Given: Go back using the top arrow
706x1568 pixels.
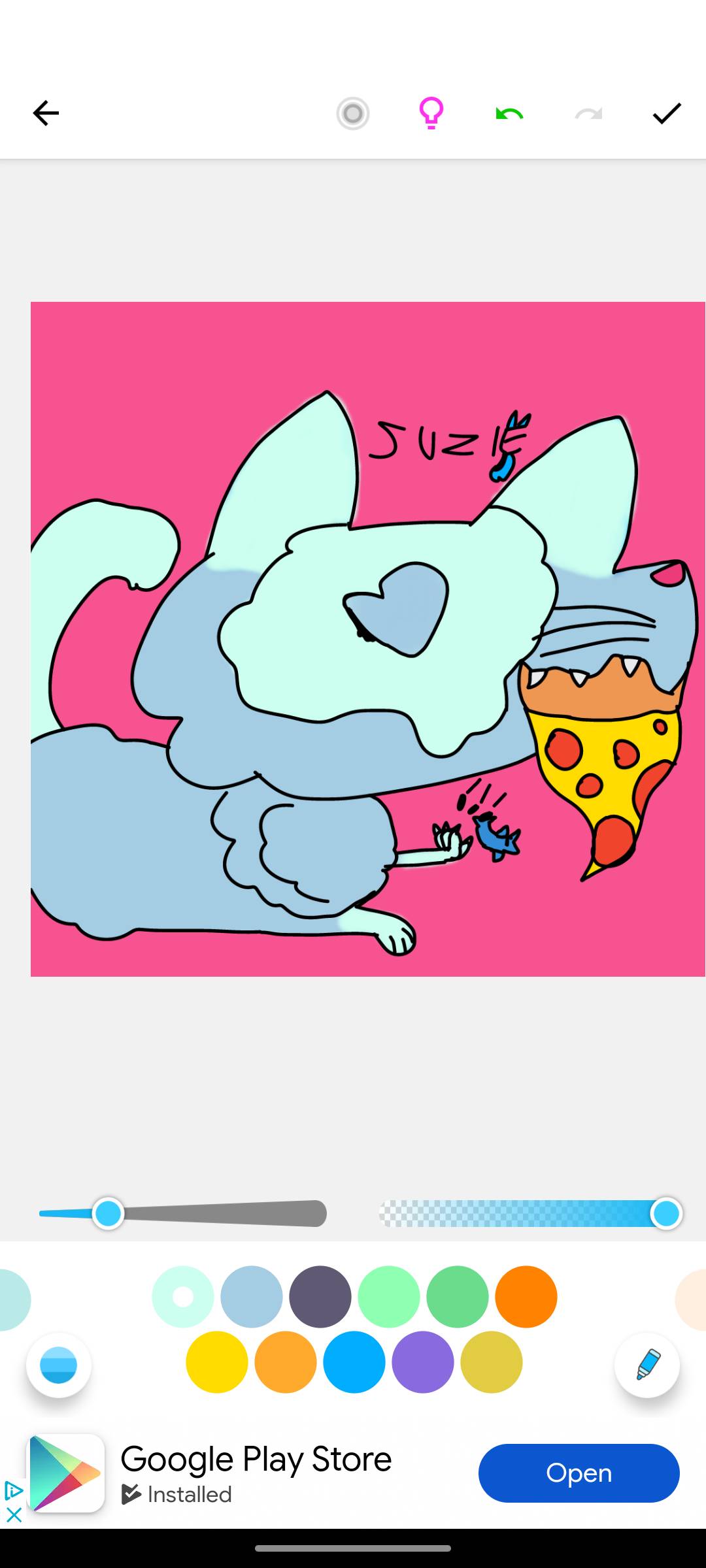Looking at the screenshot, I should click(x=45, y=114).
